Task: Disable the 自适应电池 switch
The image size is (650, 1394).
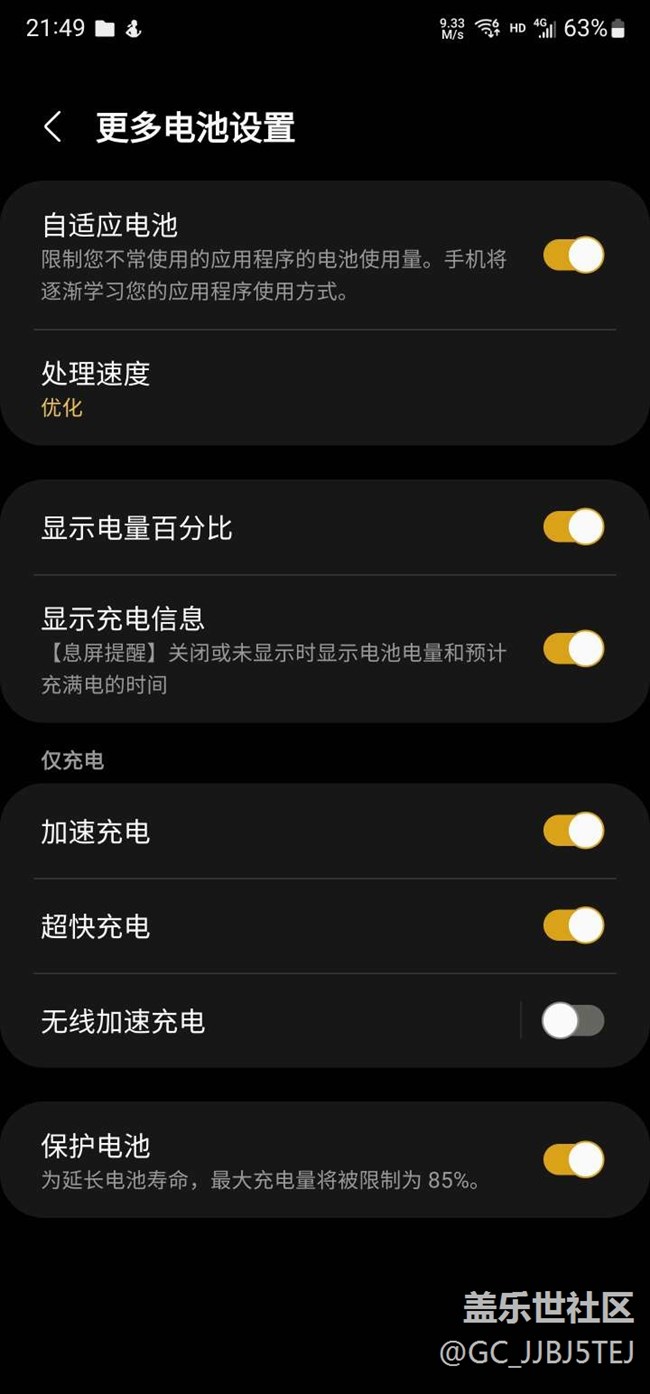Action: (573, 255)
